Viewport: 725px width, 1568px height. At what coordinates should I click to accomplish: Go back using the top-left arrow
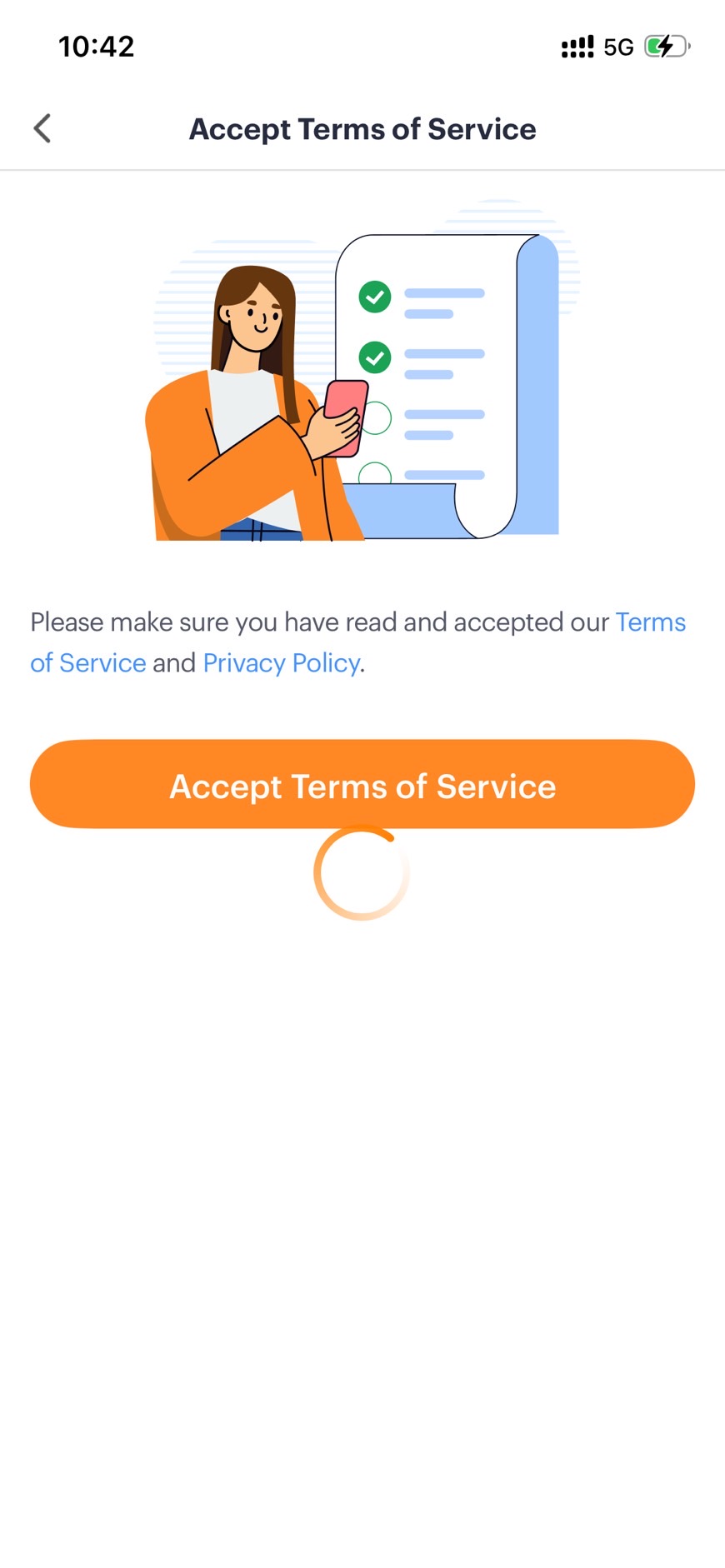(42, 128)
